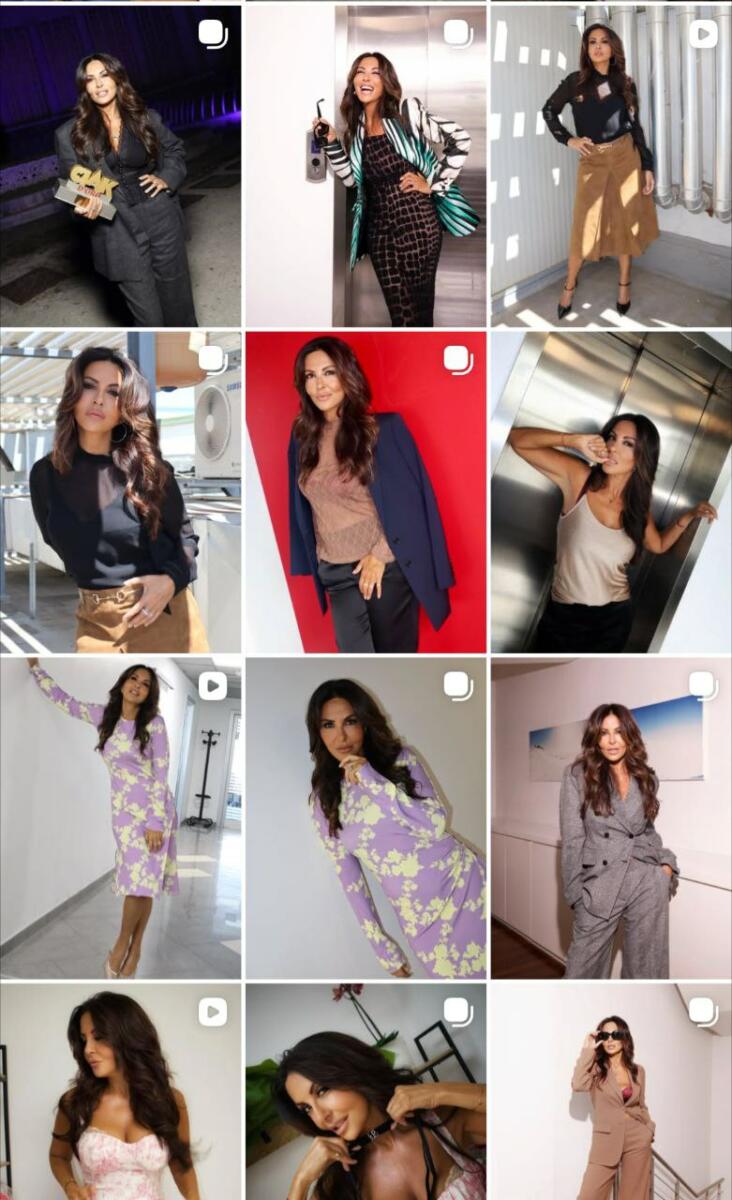Open the striped green jacket post
This screenshot has width=732, height=1200.
[x=366, y=165]
